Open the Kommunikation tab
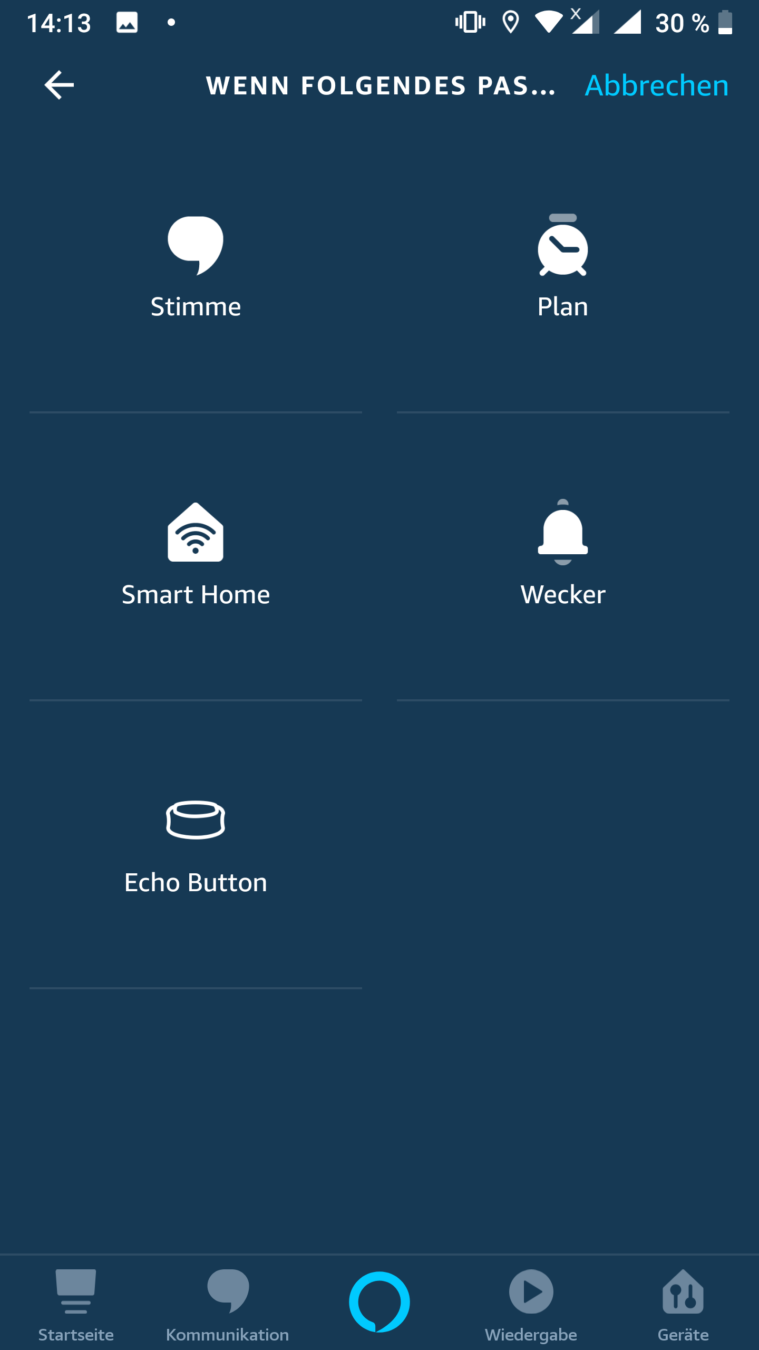Viewport: 759px width, 1350px height. pos(227,1304)
